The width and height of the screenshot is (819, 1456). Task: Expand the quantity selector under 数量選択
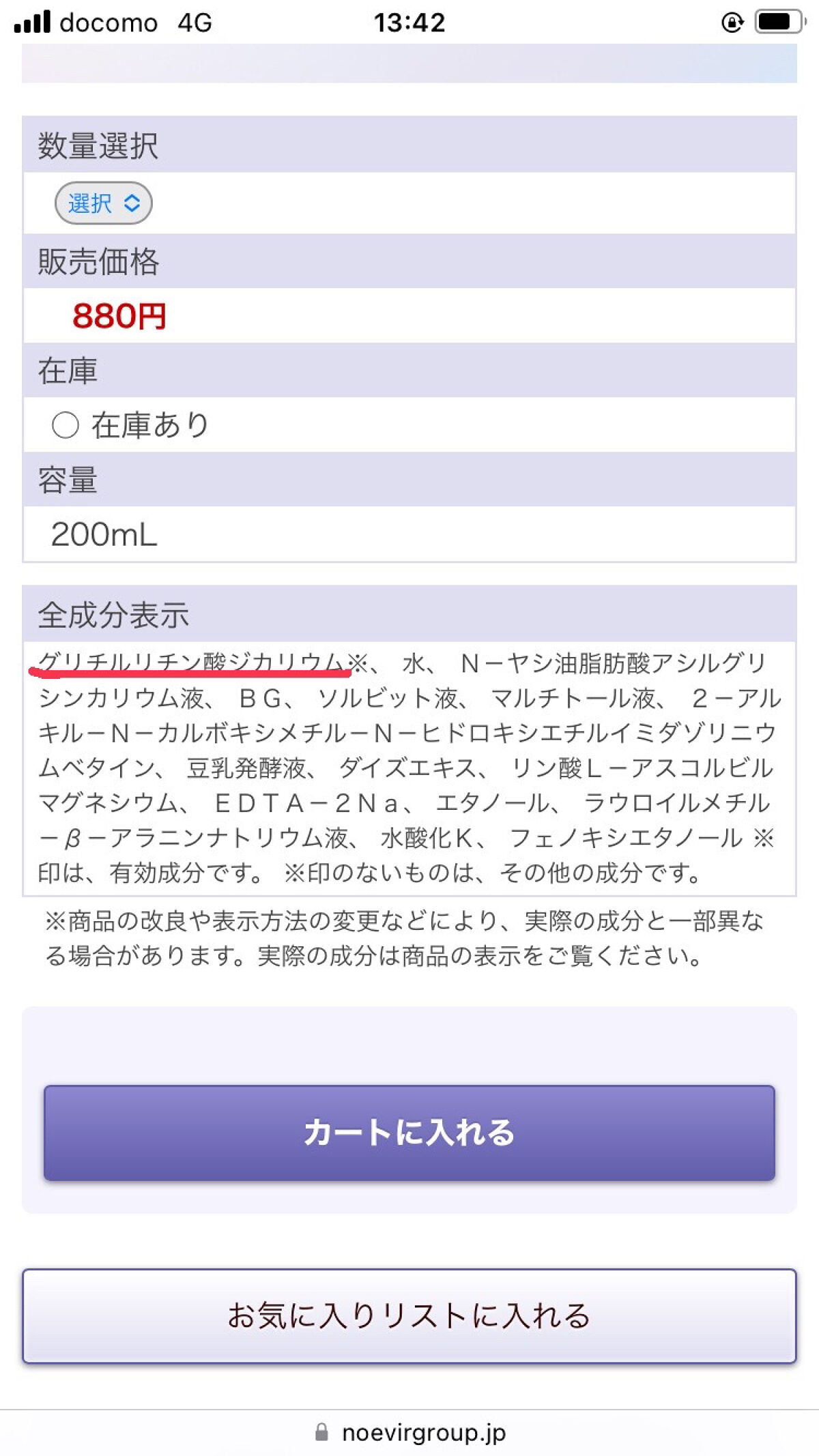(x=104, y=203)
